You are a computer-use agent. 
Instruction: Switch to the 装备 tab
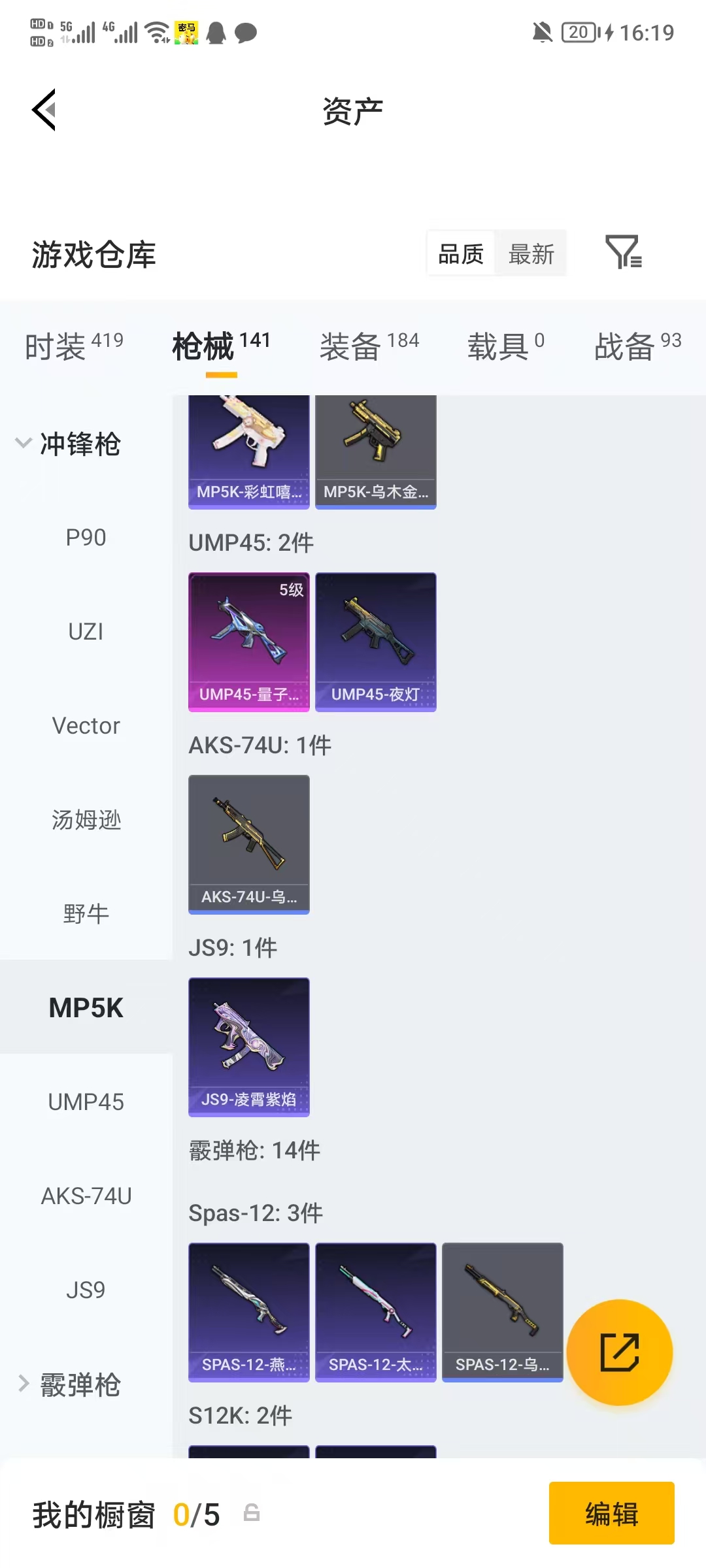(x=369, y=346)
